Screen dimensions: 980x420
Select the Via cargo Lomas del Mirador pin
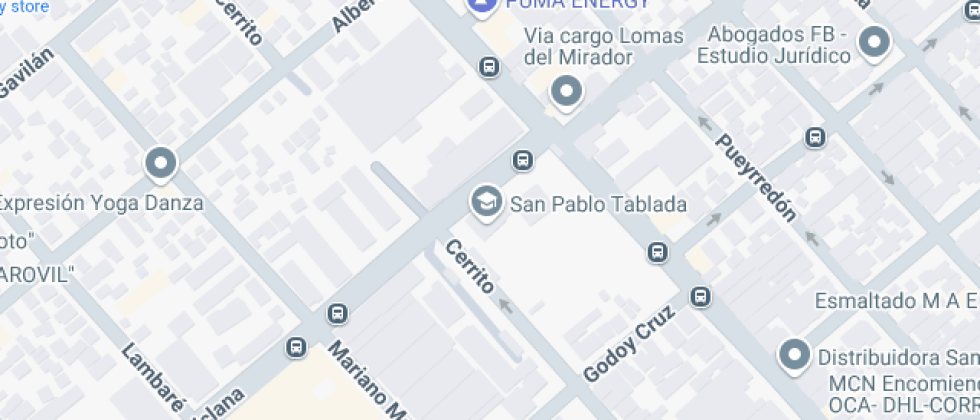(567, 93)
